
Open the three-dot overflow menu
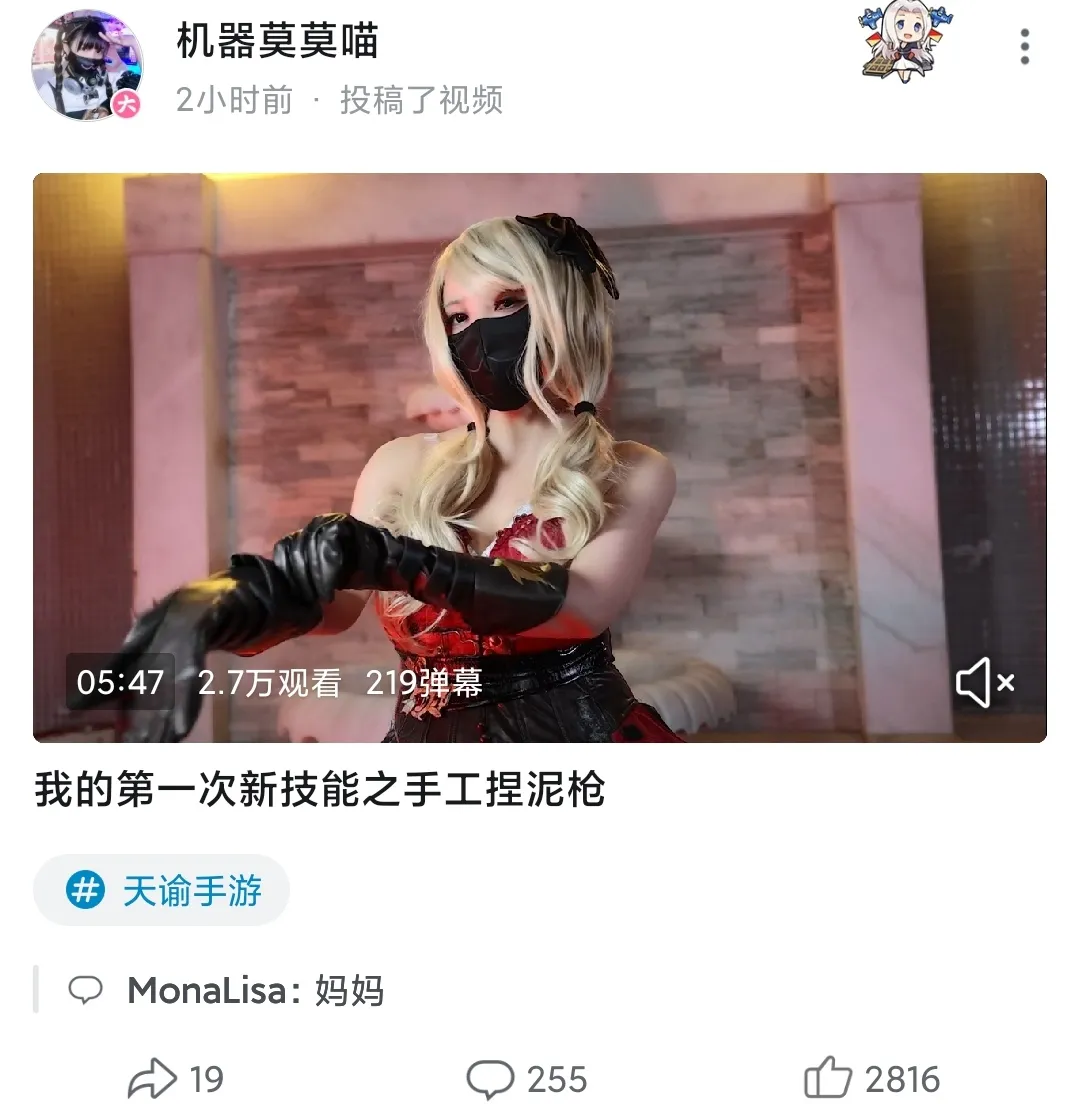point(1025,47)
